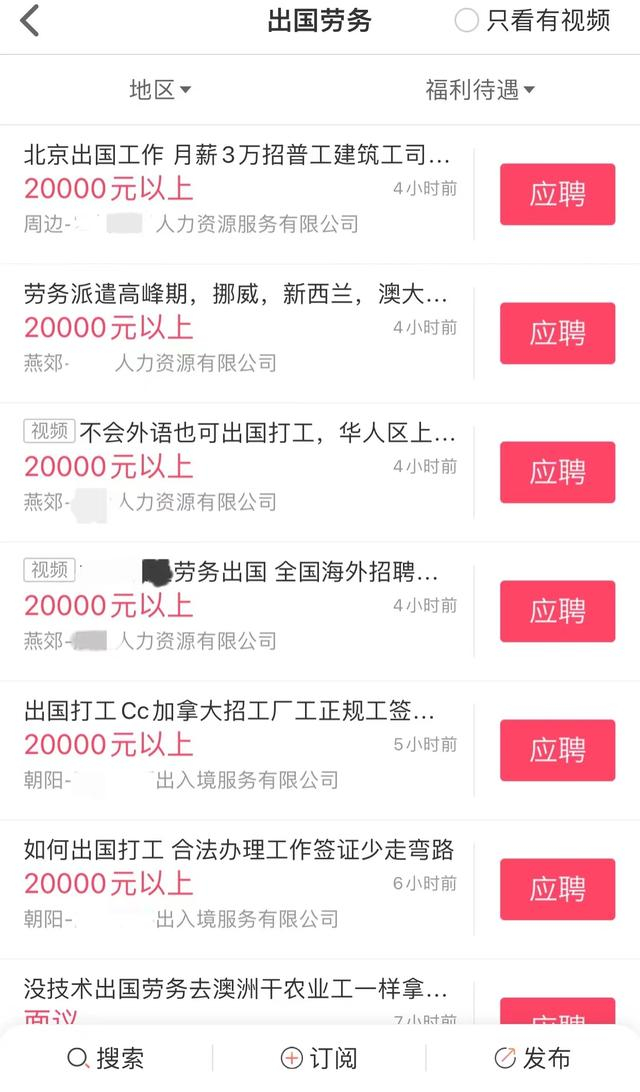Open 搜索 in the bottom bar
The image size is (640, 1092).
[106, 1058]
